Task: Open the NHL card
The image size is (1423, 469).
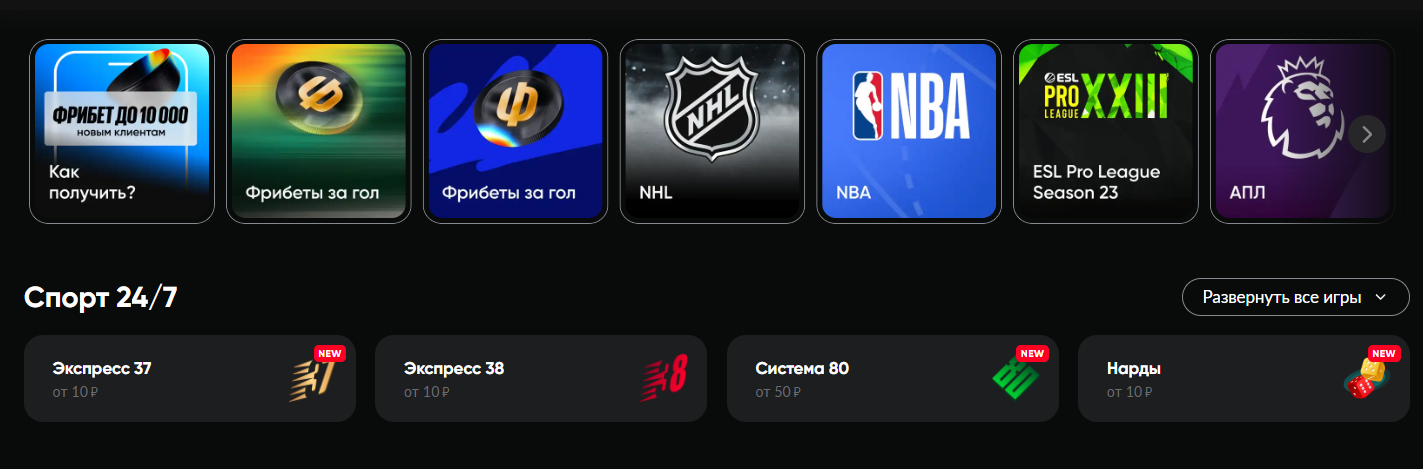Action: click(x=712, y=131)
